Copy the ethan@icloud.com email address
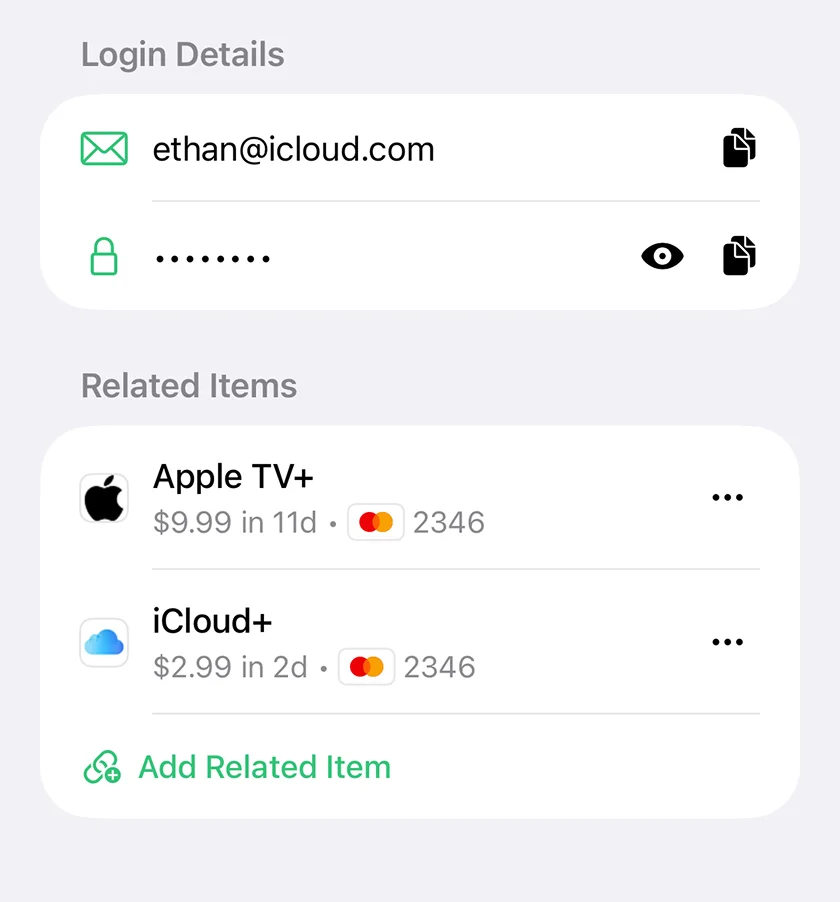The image size is (840, 902). coord(739,148)
